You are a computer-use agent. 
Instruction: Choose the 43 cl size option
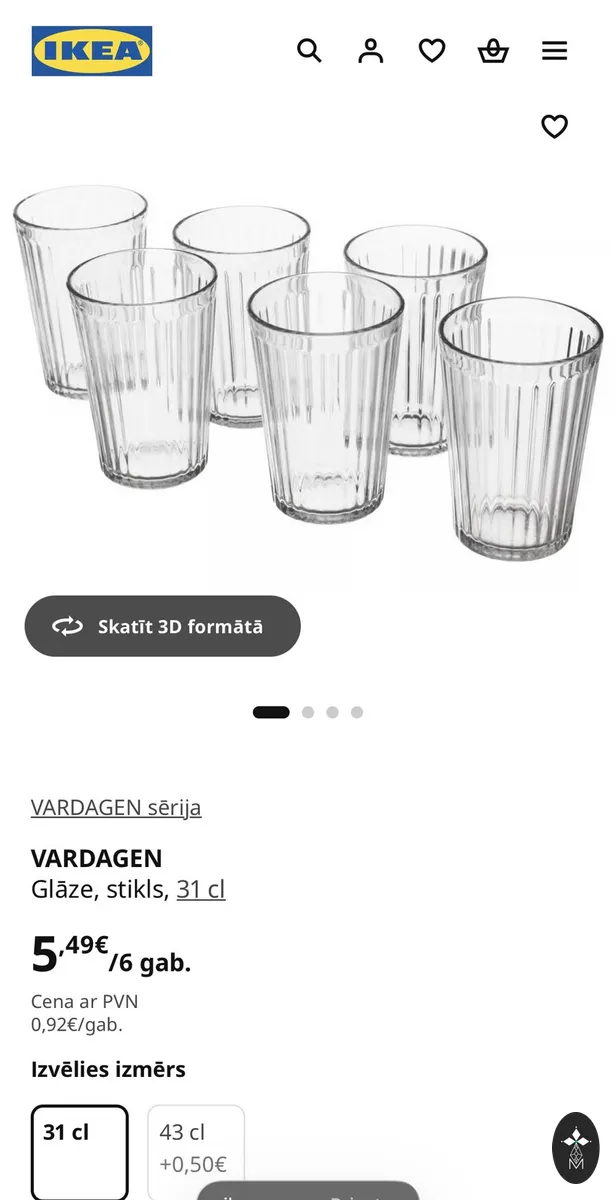(196, 1152)
